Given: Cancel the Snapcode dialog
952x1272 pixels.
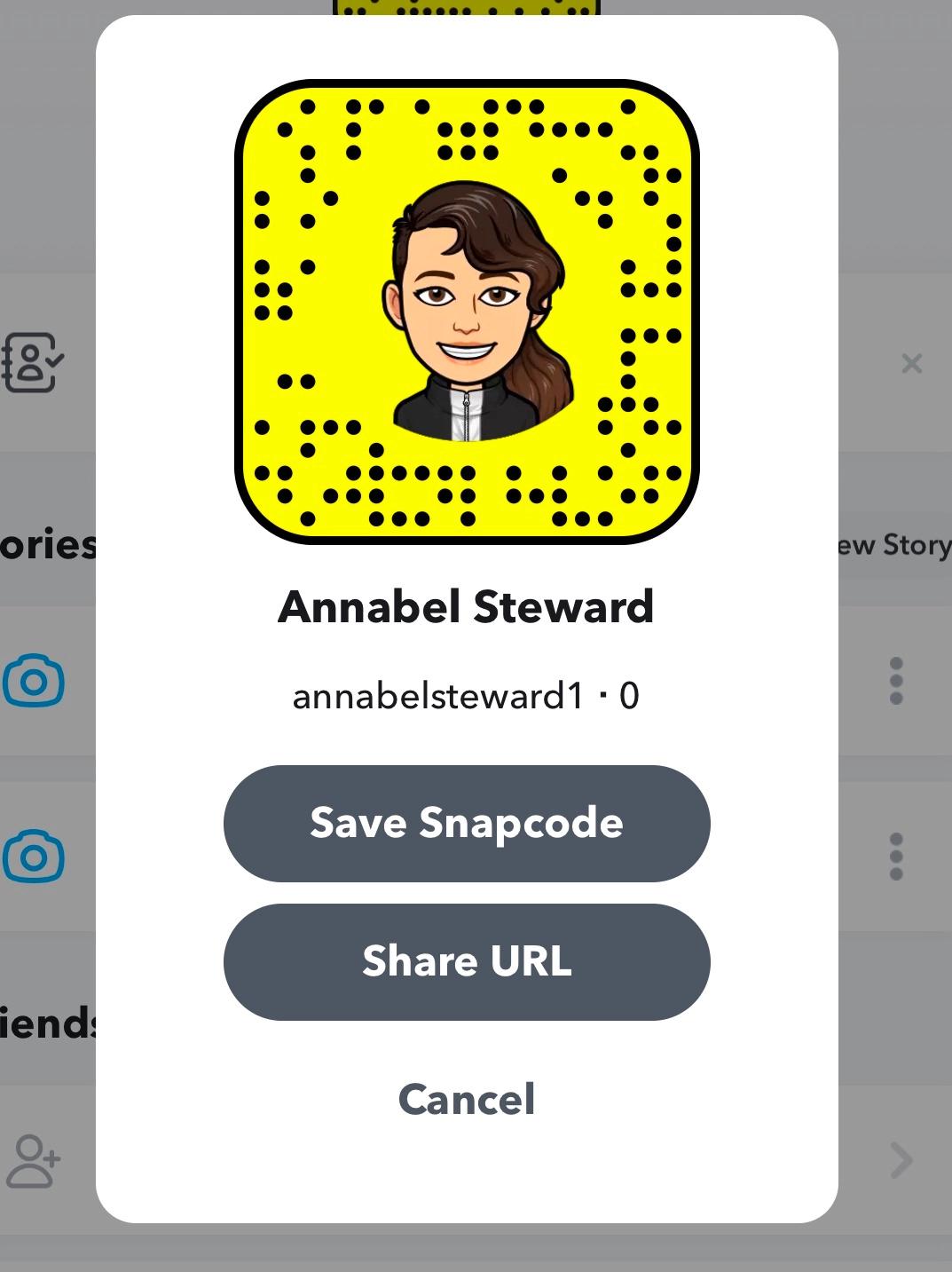Looking at the screenshot, I should pos(467,1099).
